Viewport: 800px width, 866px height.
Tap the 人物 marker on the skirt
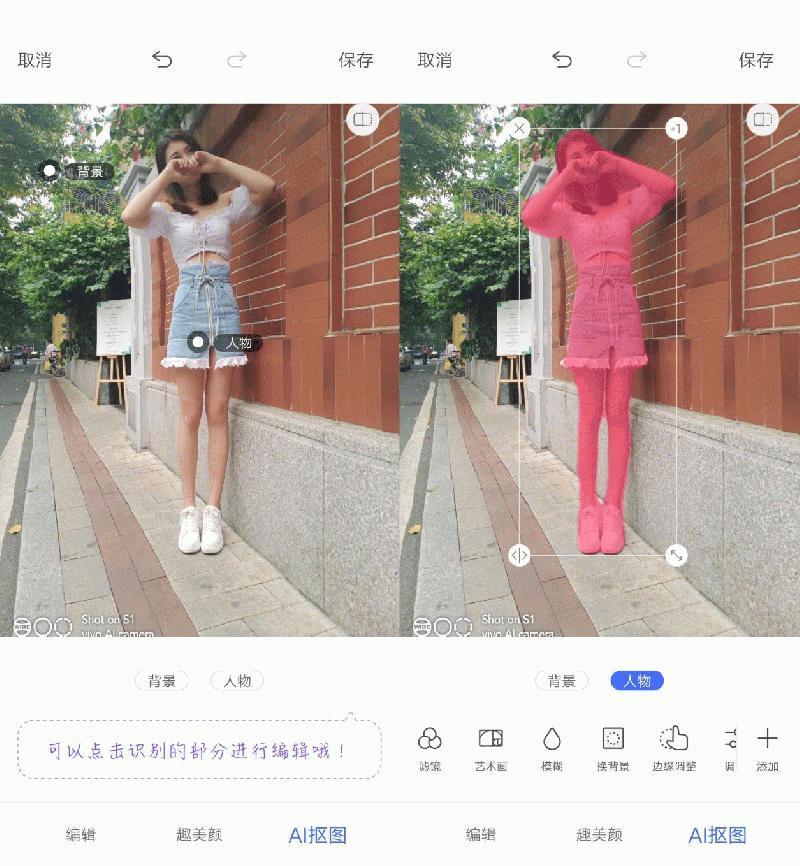199,343
